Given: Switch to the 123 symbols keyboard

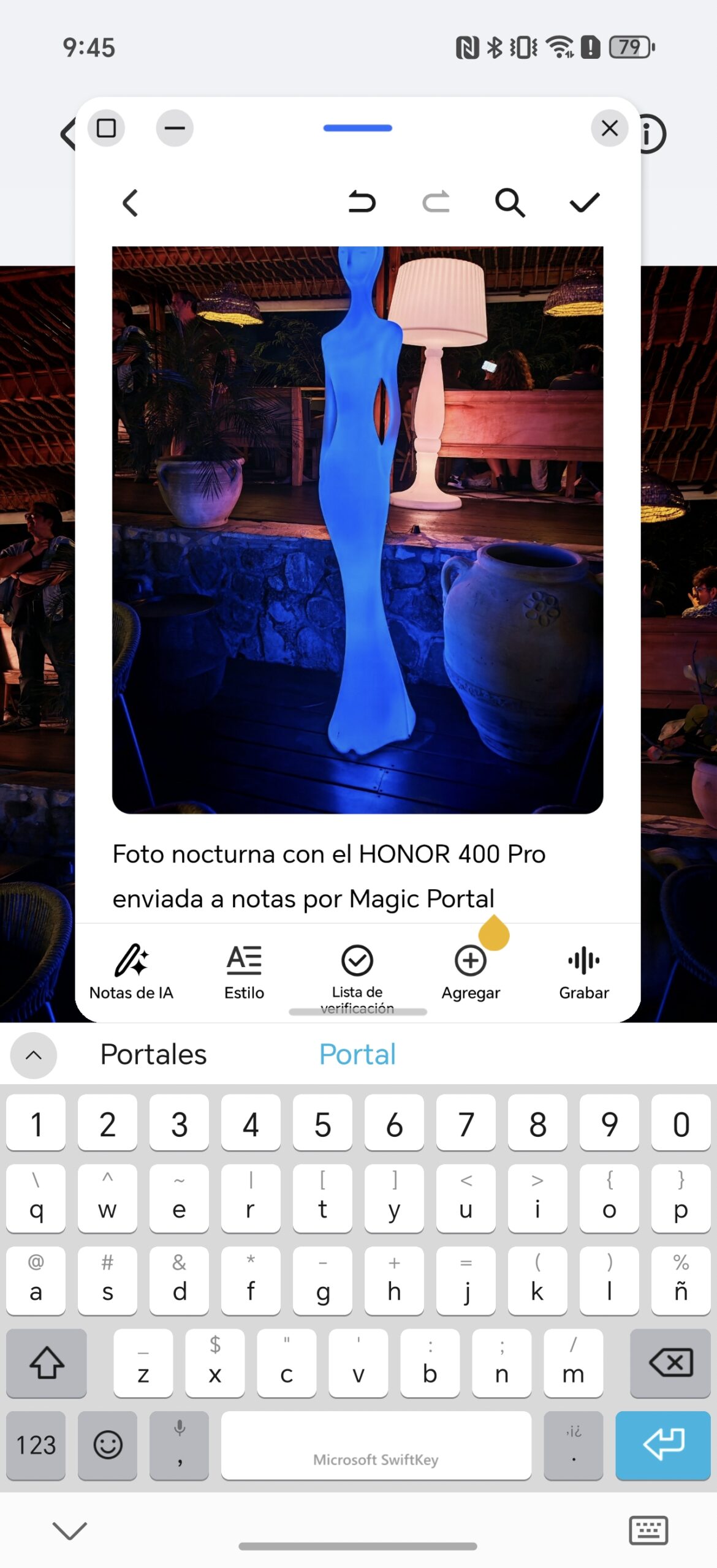Looking at the screenshot, I should (x=36, y=1445).
